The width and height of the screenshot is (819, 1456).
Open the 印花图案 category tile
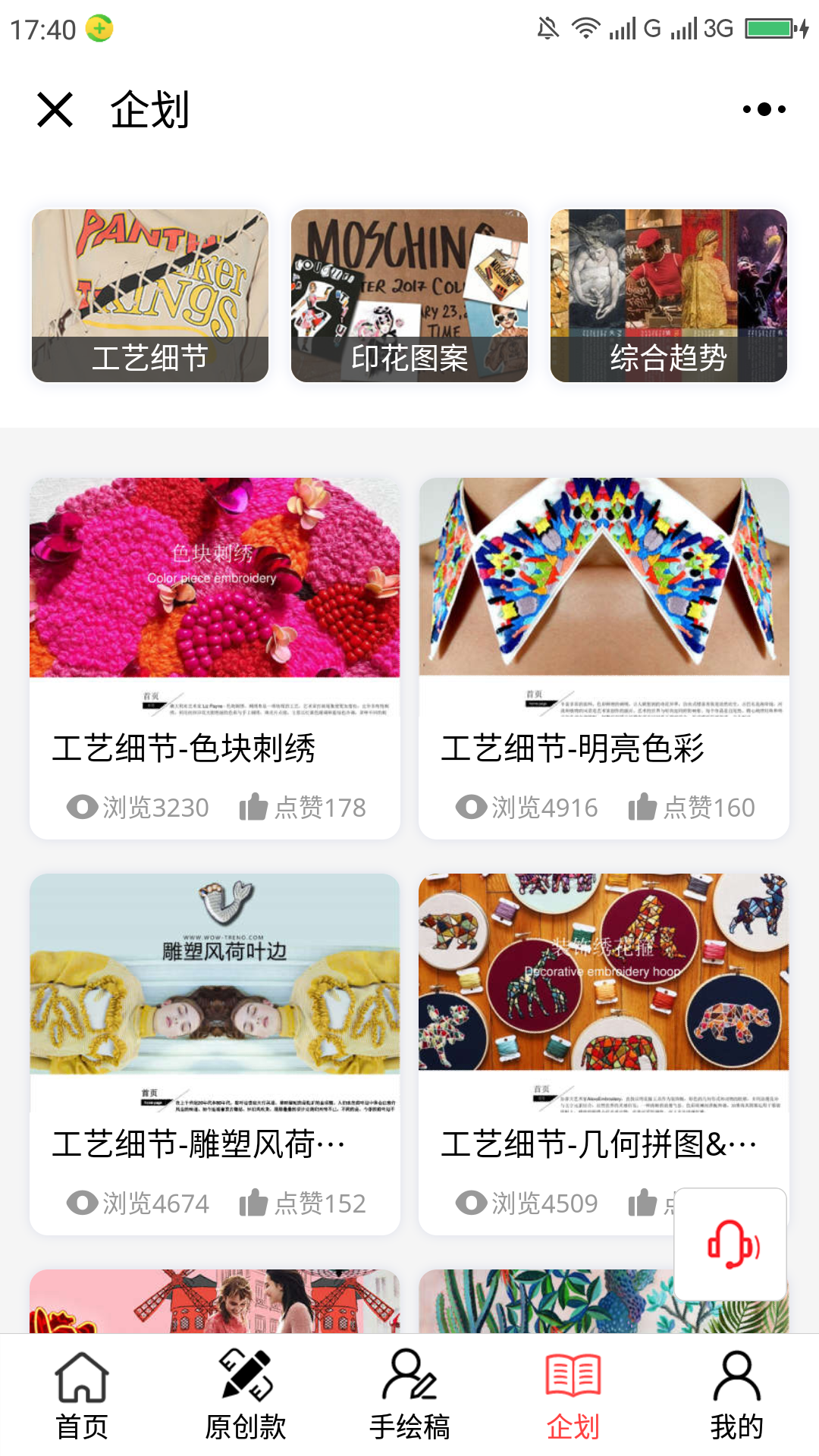(409, 296)
